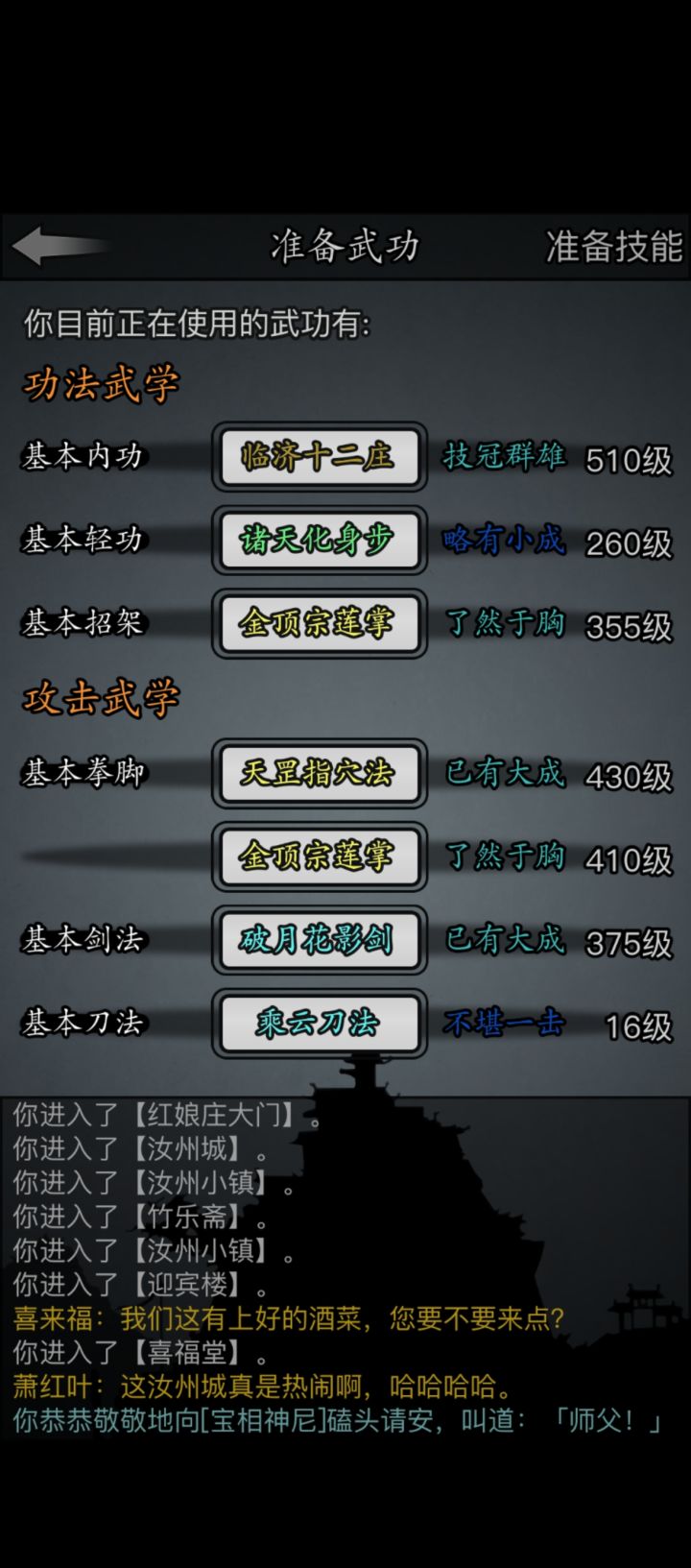Image resolution: width=691 pixels, height=1568 pixels.
Task: Open the 破月花影剑 sword skill slot
Action: pos(319,942)
